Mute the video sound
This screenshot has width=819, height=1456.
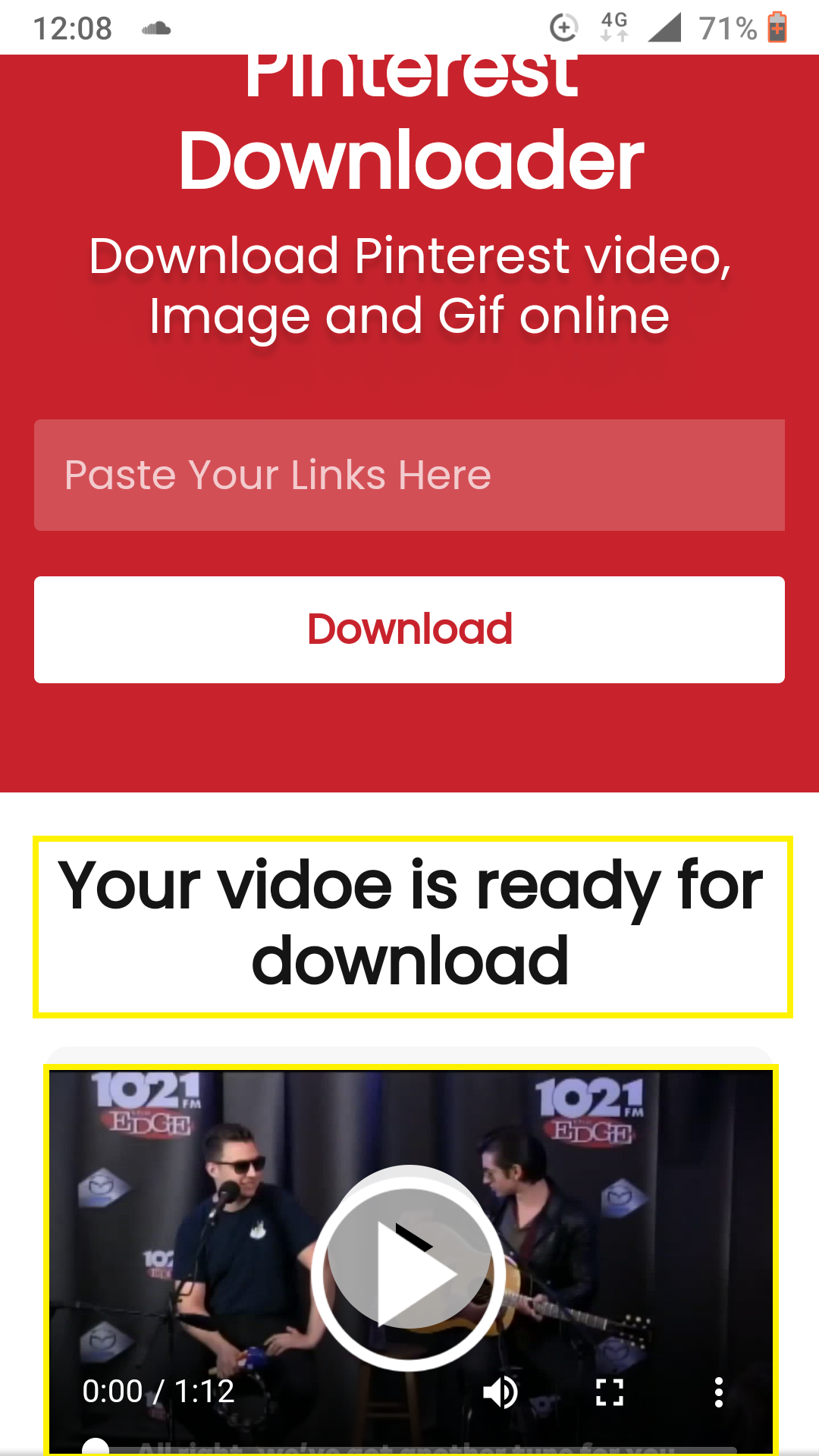[x=500, y=1392]
